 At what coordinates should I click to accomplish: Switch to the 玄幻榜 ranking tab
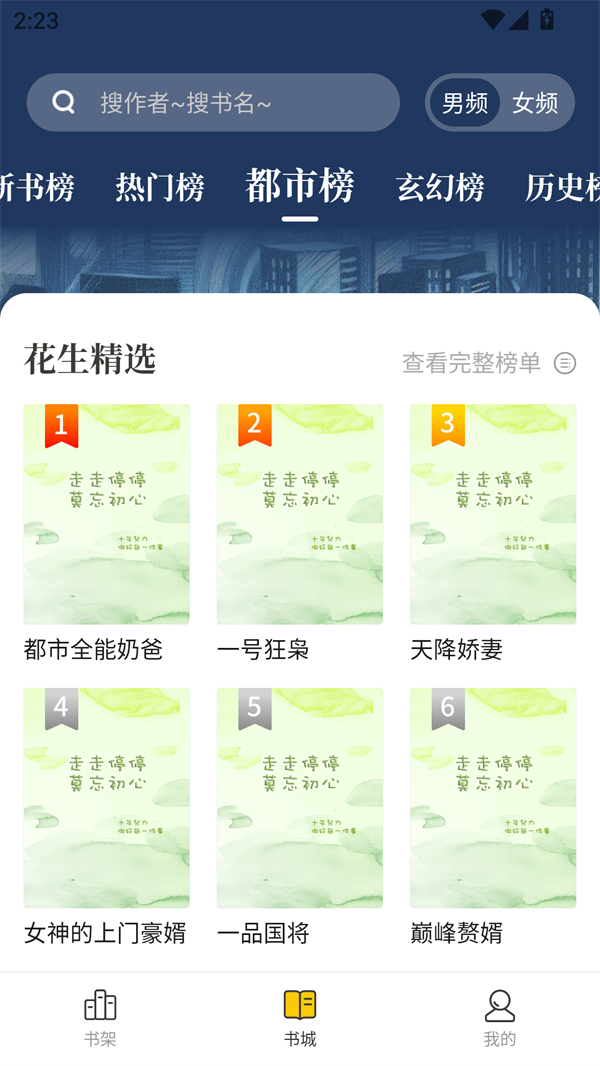click(440, 186)
